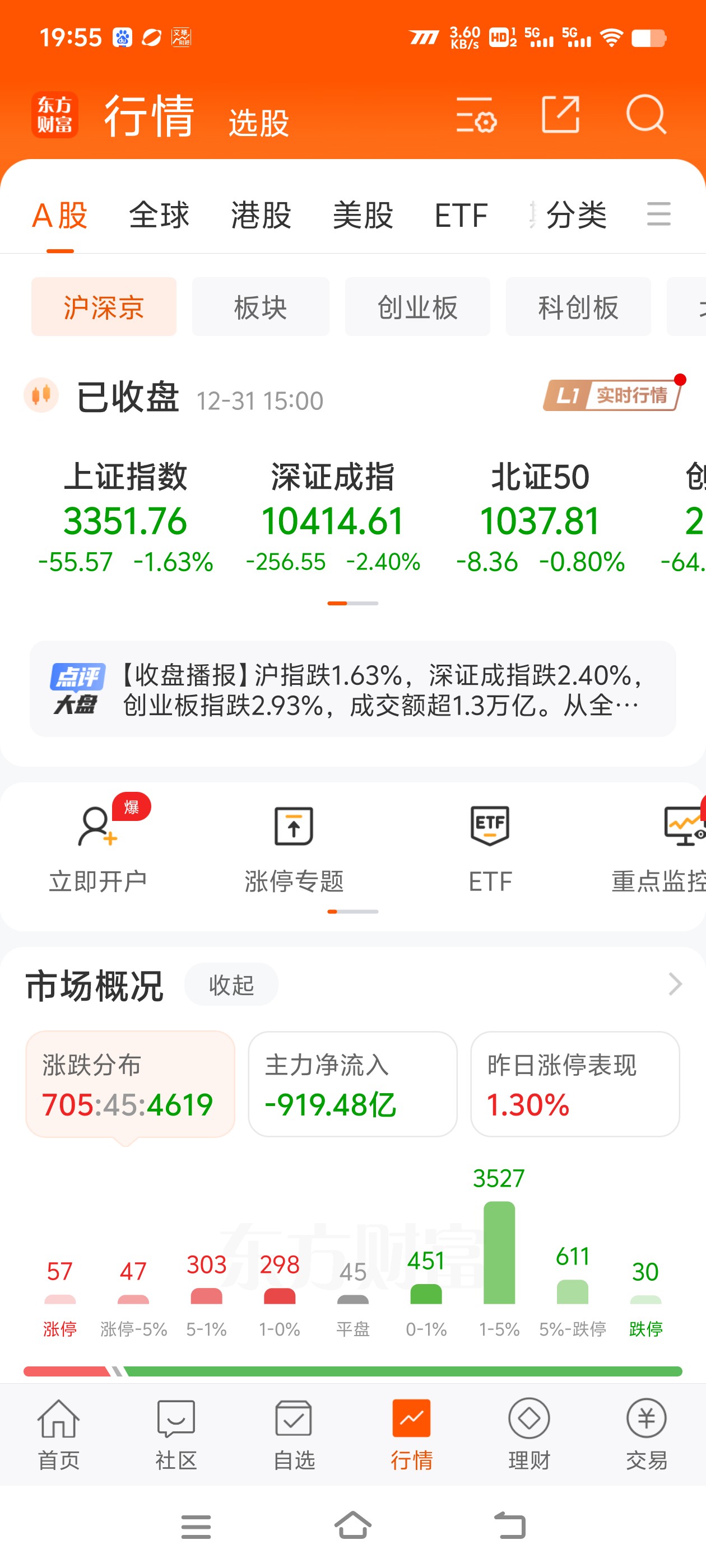Image resolution: width=706 pixels, height=1568 pixels.
Task: Open the search icon in header
Action: tap(645, 114)
